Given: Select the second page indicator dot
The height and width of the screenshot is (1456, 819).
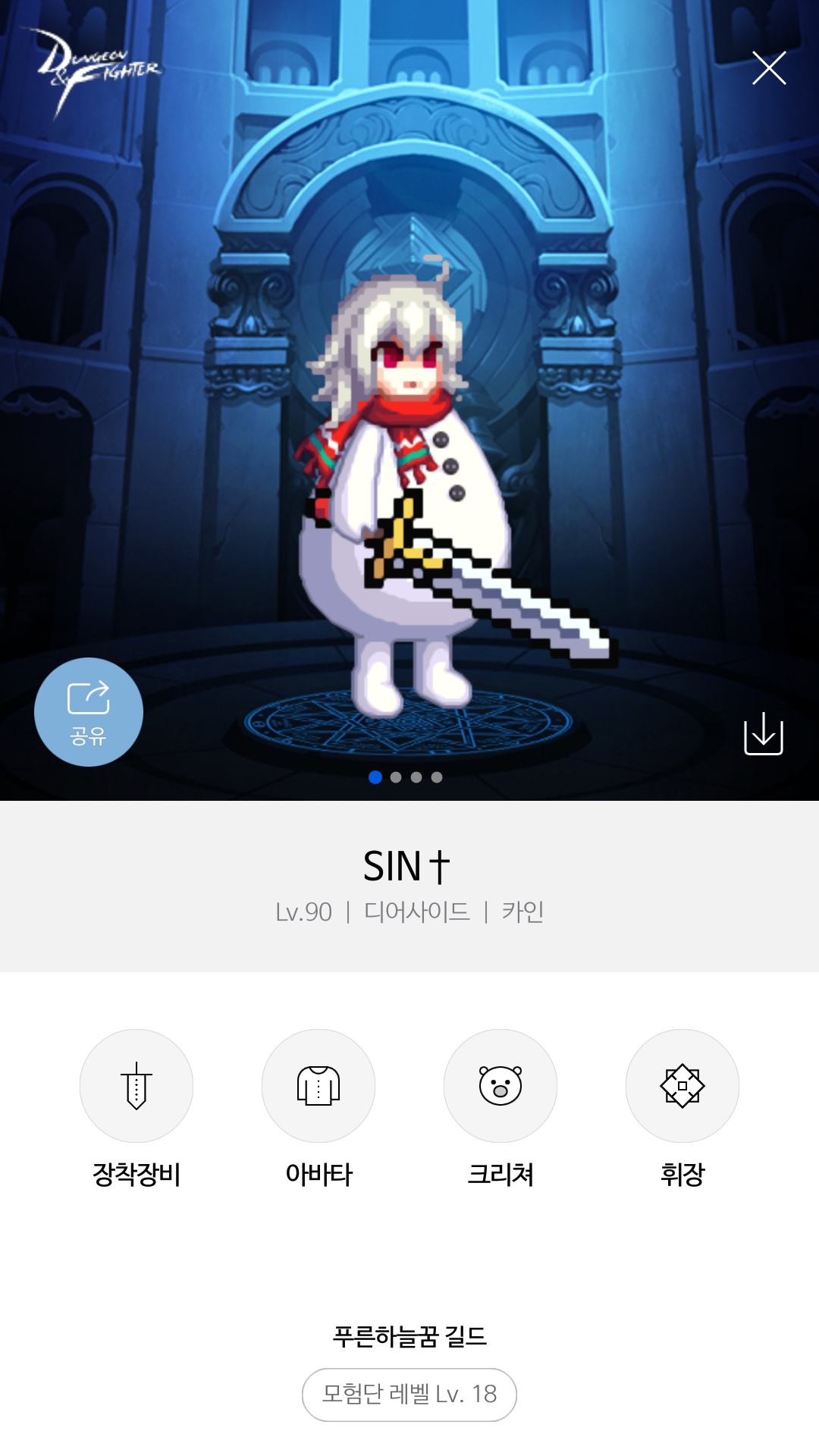Looking at the screenshot, I should (x=396, y=777).
